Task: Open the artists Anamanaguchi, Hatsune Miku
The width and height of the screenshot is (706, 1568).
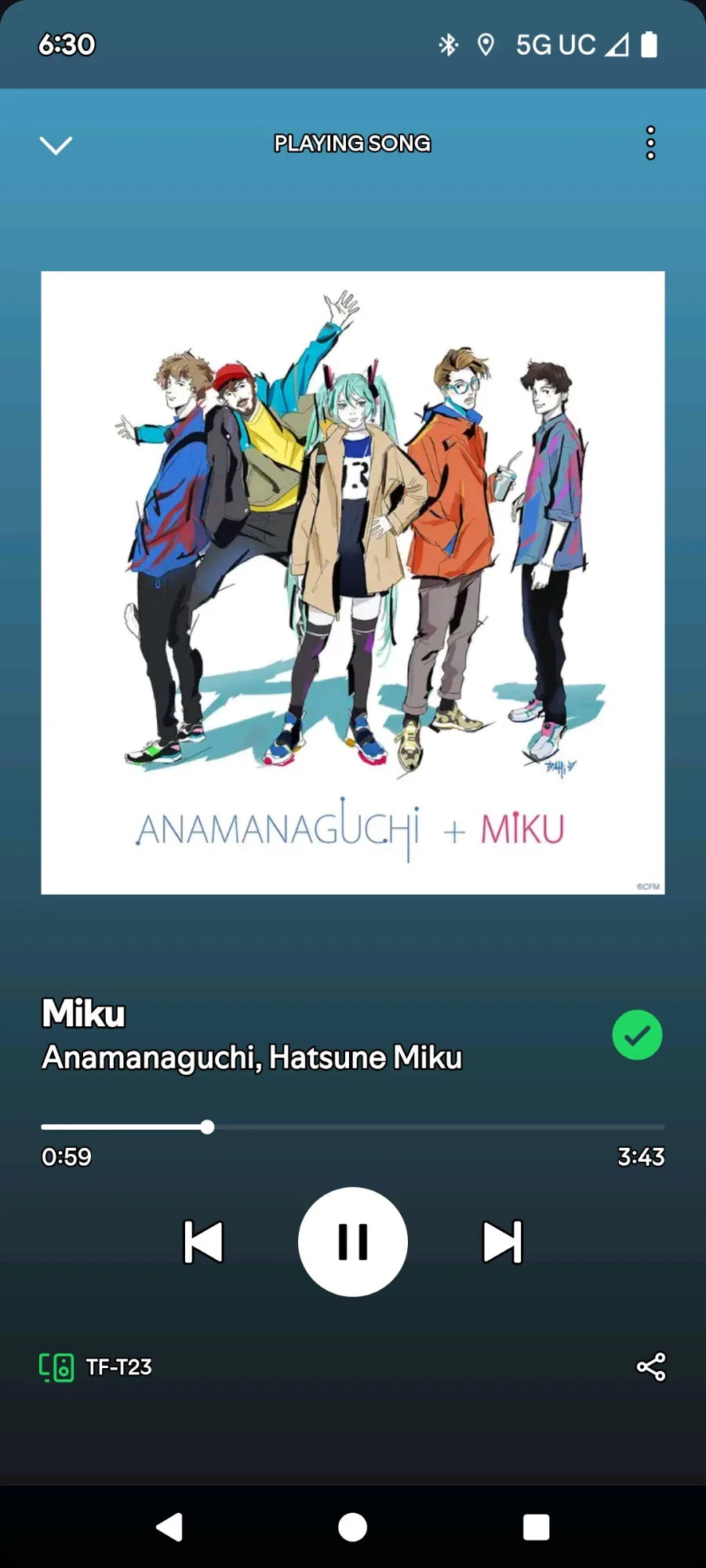Action: (x=252, y=1057)
